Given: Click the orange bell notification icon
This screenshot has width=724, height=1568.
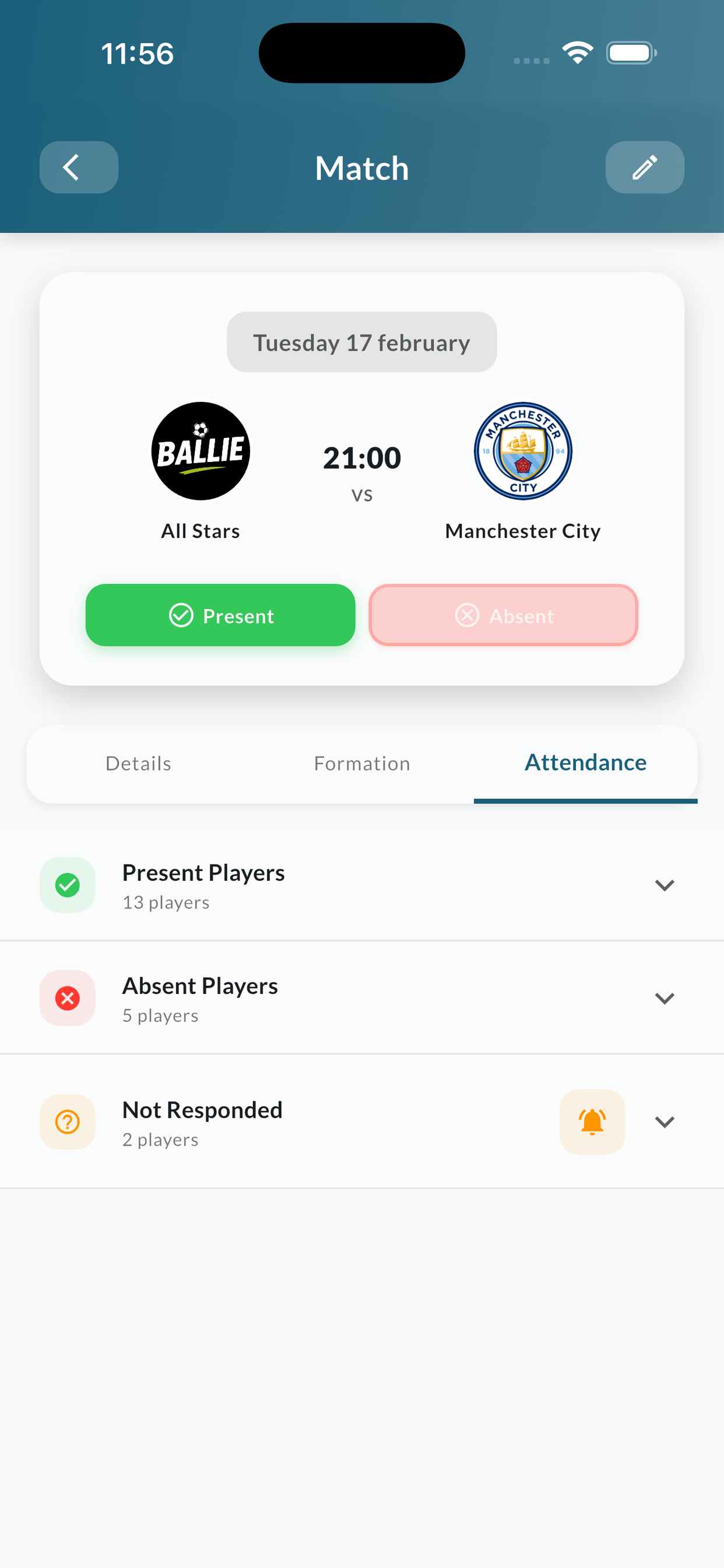Looking at the screenshot, I should pos(591,1122).
